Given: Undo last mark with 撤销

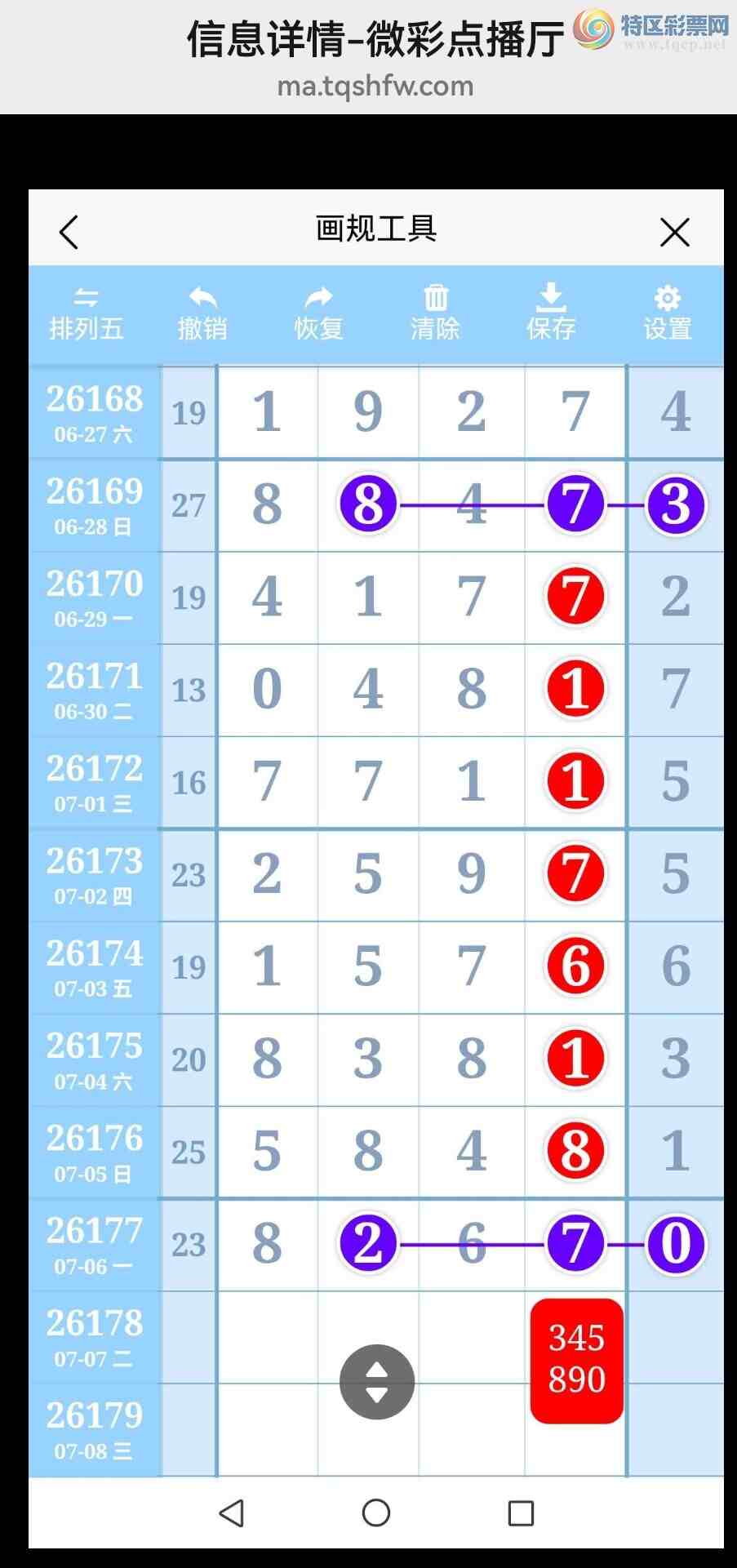Looking at the screenshot, I should 202,314.
